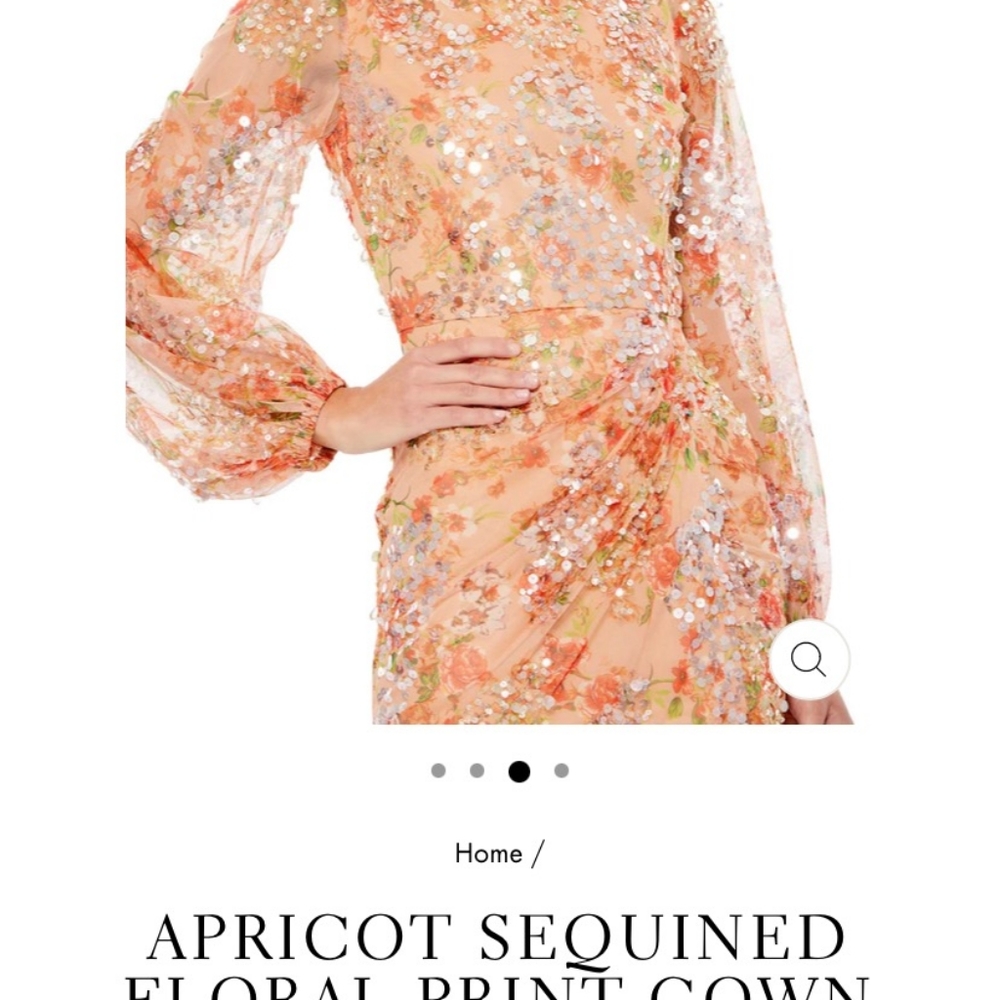The width and height of the screenshot is (1000, 1000).
Task: Select the second image carousel dot
Action: [x=477, y=770]
